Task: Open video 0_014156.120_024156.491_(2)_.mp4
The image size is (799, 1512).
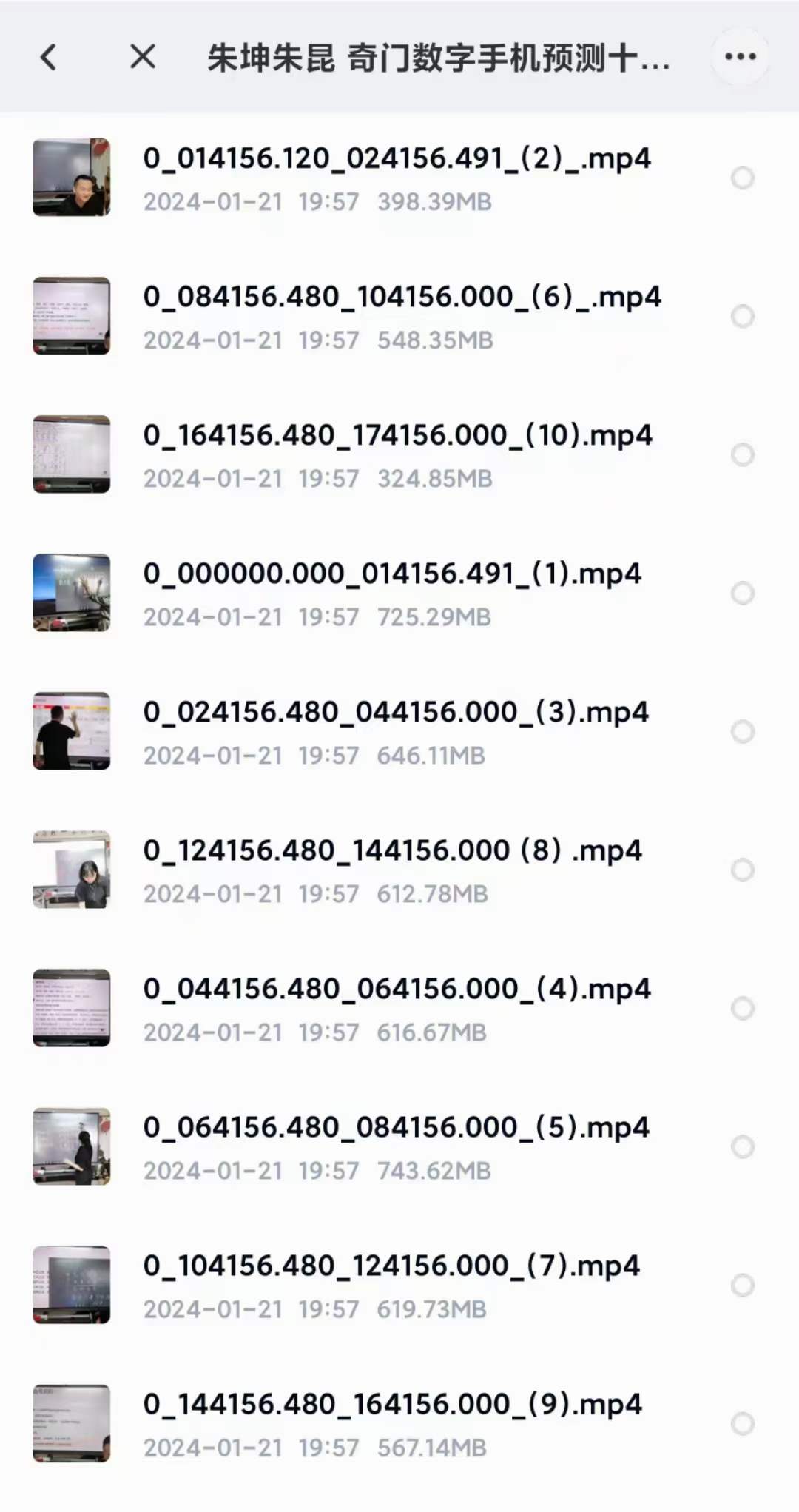Action: point(397,158)
